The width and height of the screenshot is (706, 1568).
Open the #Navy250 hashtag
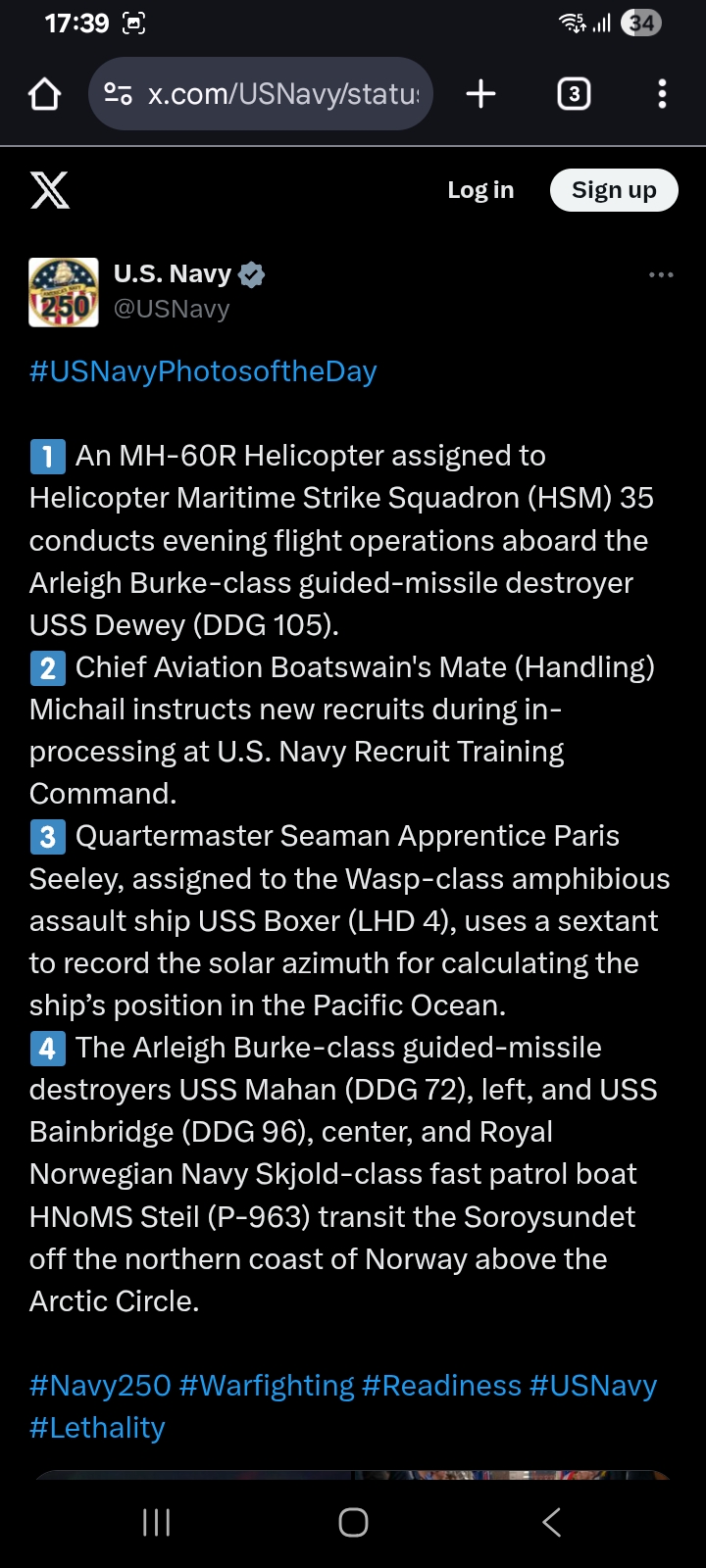(x=100, y=1386)
